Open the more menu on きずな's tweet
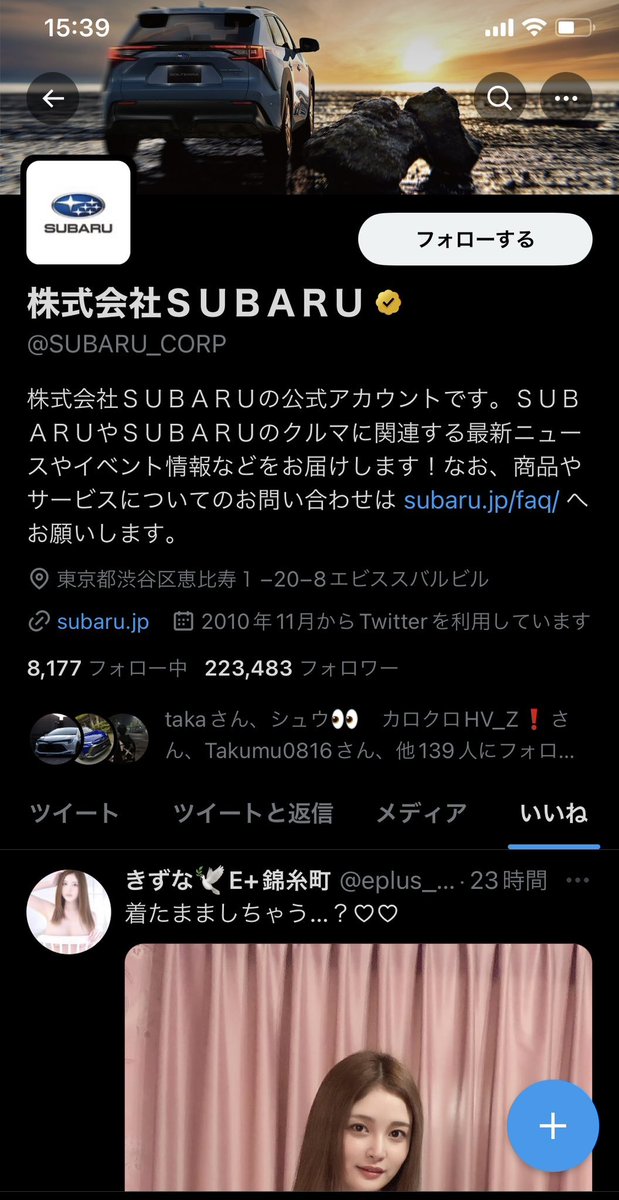The image size is (619, 1200). click(x=578, y=881)
